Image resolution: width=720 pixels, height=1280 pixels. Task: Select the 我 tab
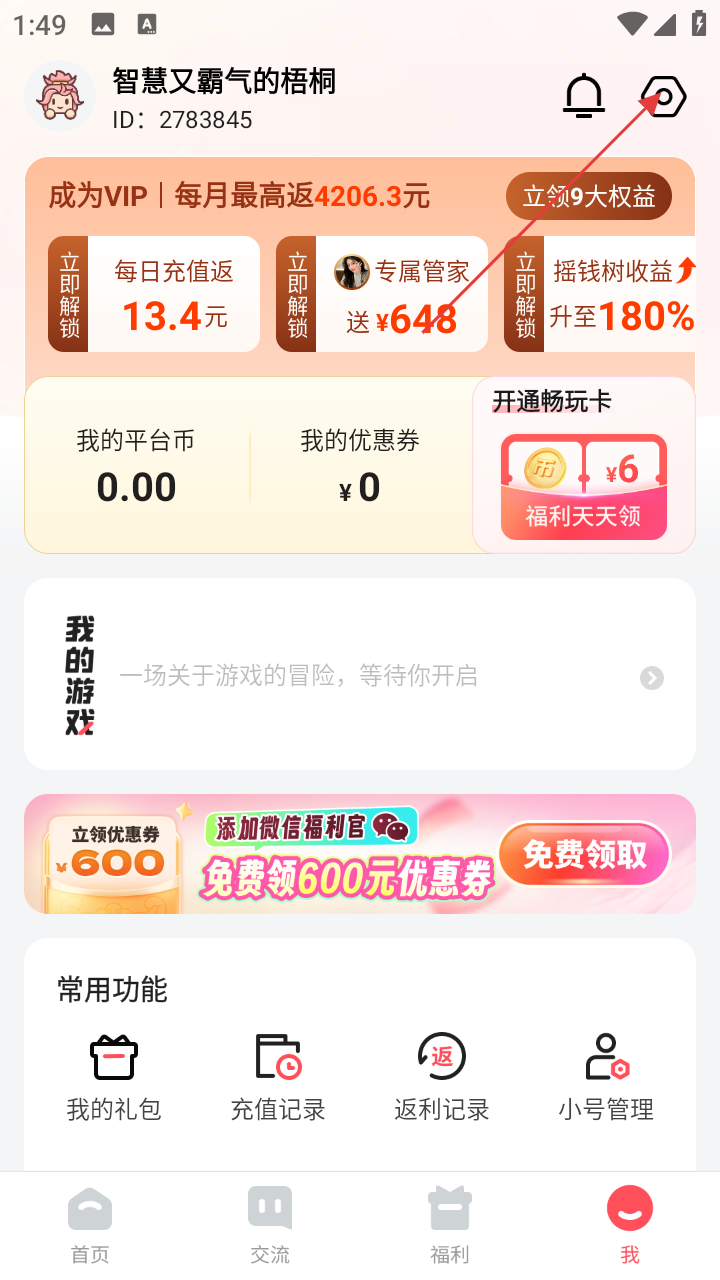click(630, 1226)
